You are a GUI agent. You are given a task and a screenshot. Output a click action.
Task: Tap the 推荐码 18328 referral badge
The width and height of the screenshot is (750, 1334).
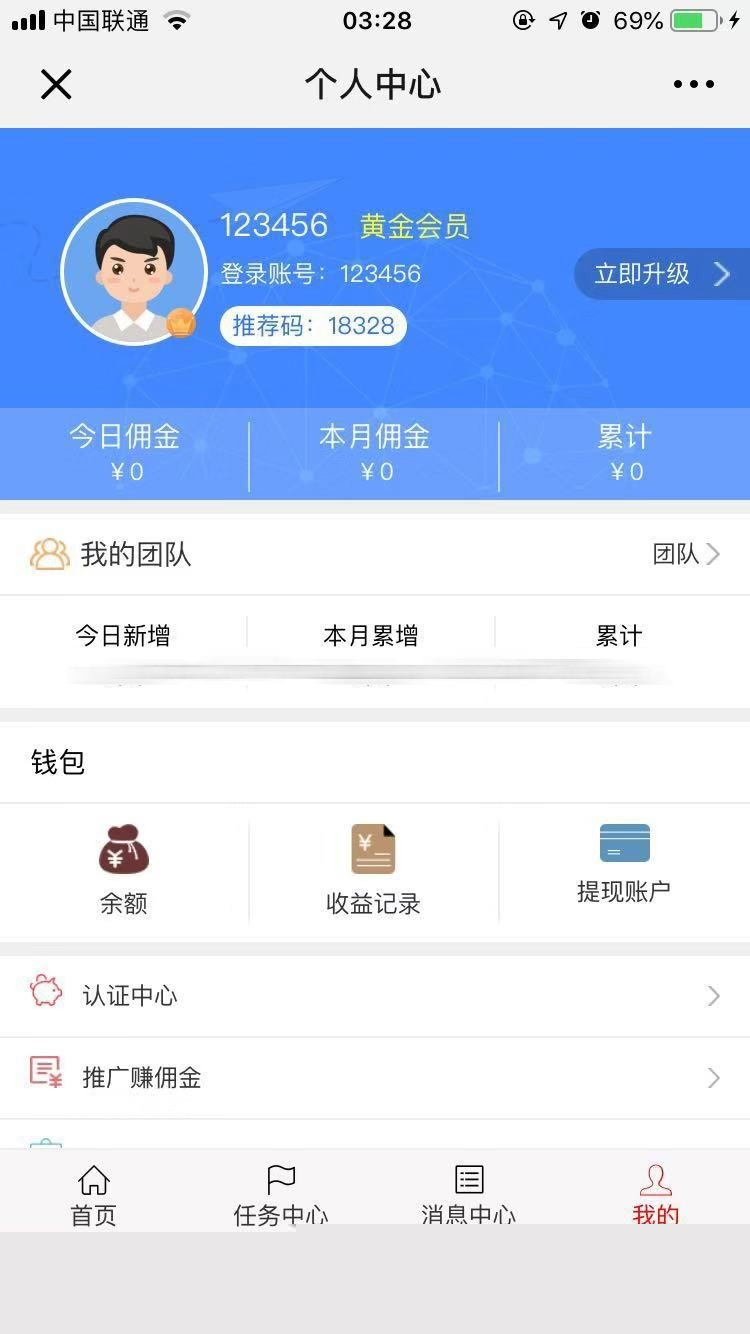click(312, 326)
